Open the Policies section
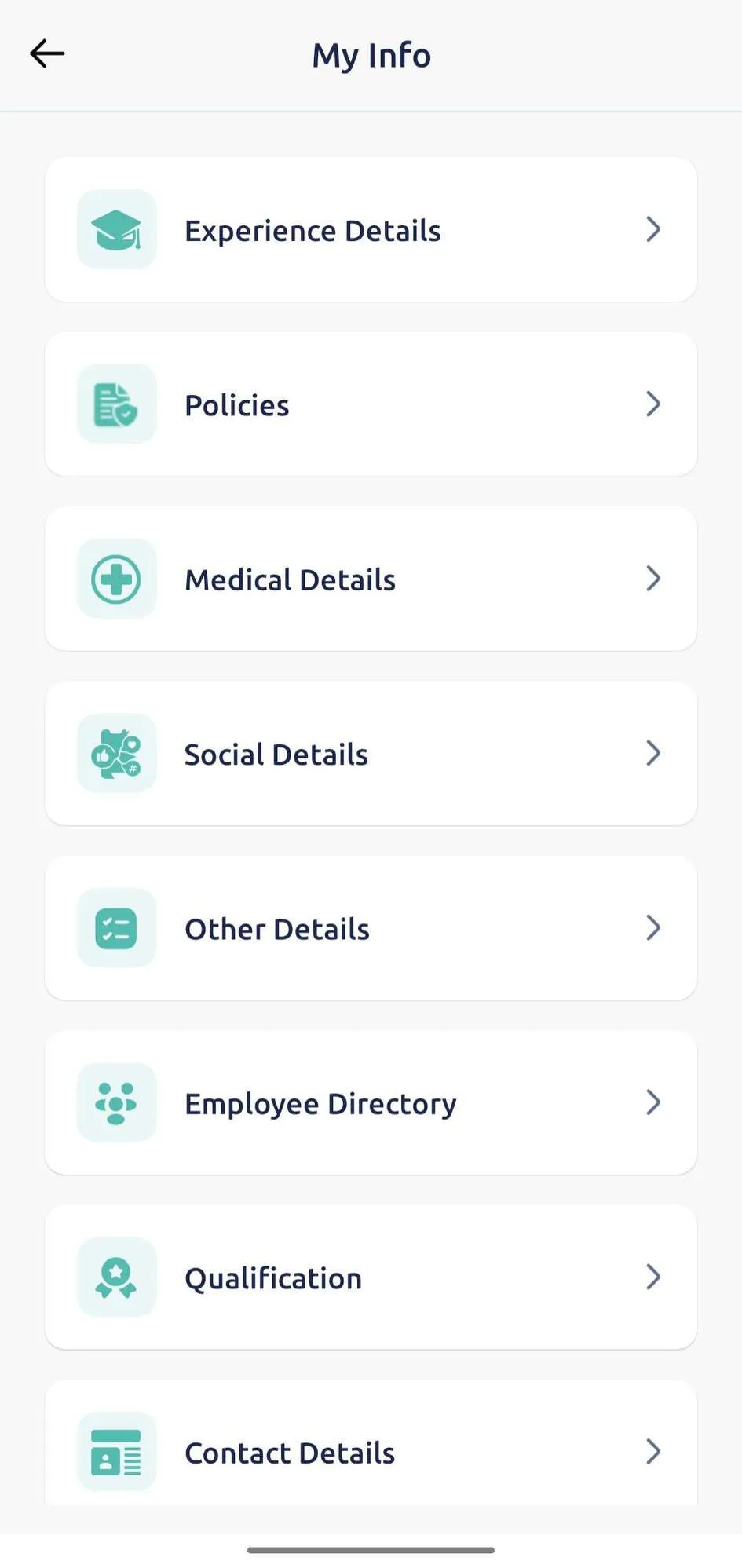The width and height of the screenshot is (742, 1568). [371, 404]
